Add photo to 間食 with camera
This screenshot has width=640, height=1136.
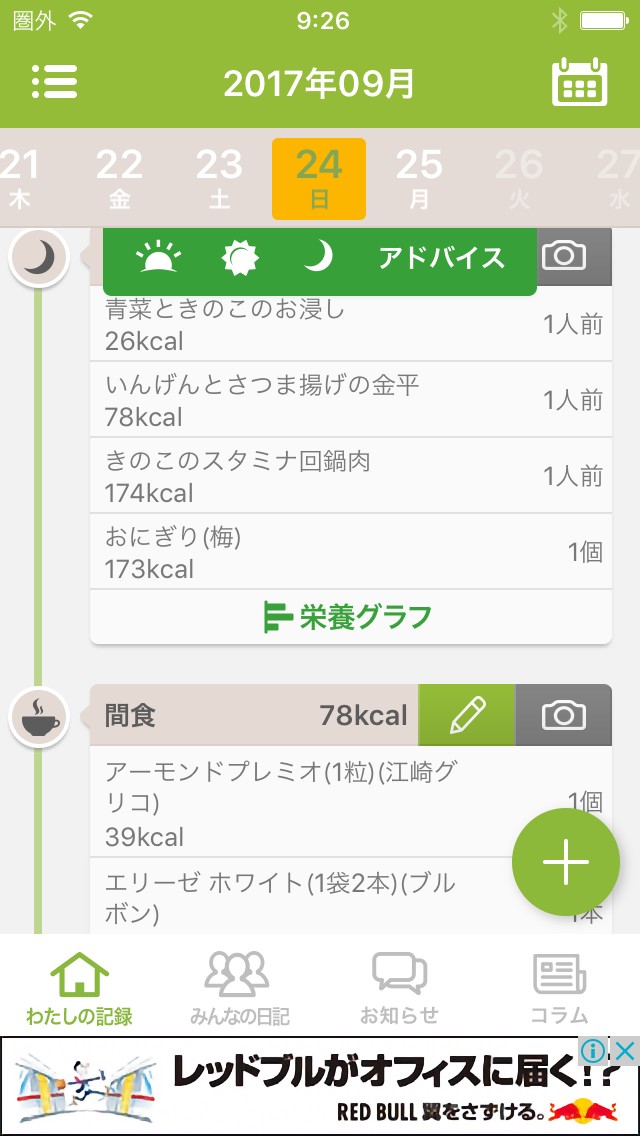pos(563,715)
